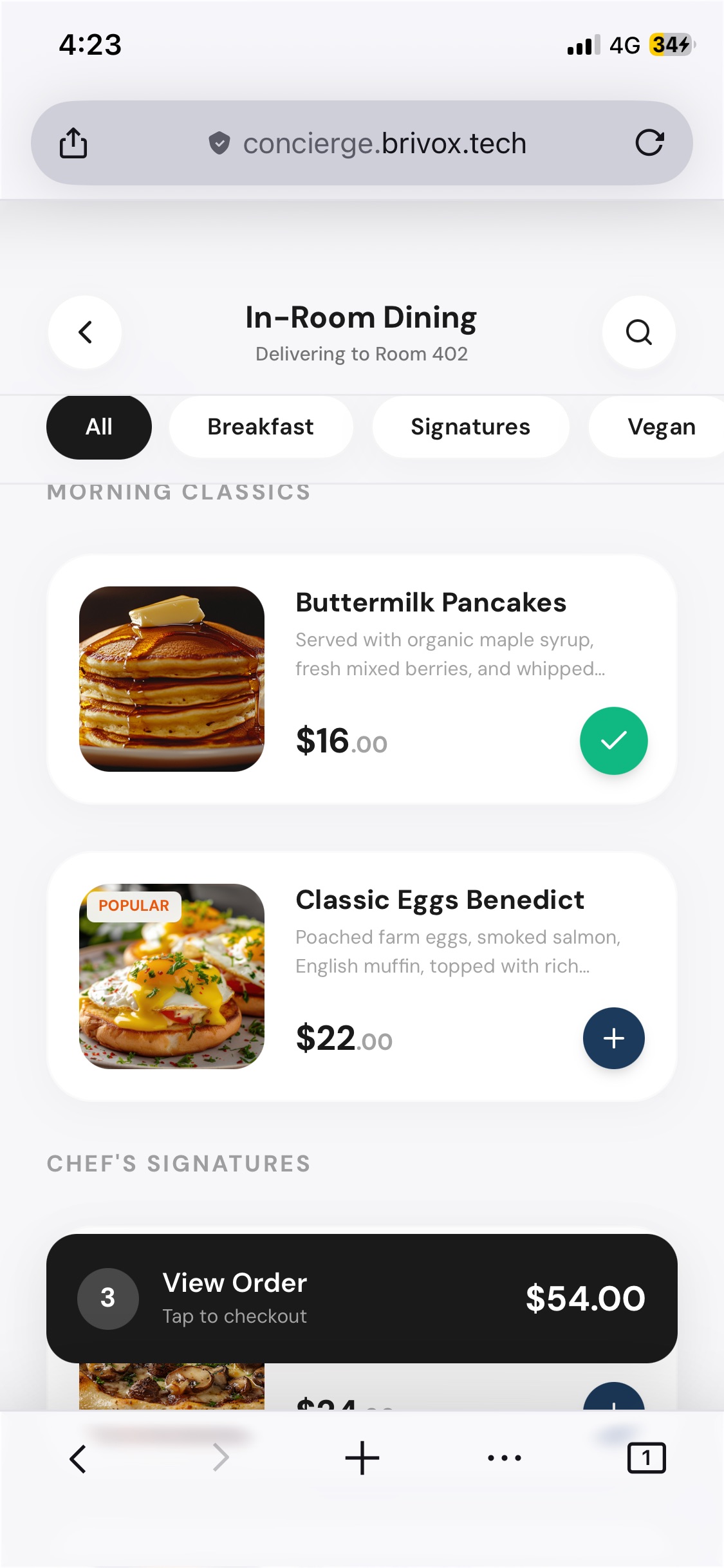Viewport: 724px width, 1568px height.
Task: Uncheck the added Buttermilk Pancakes
Action: pyautogui.click(x=613, y=741)
